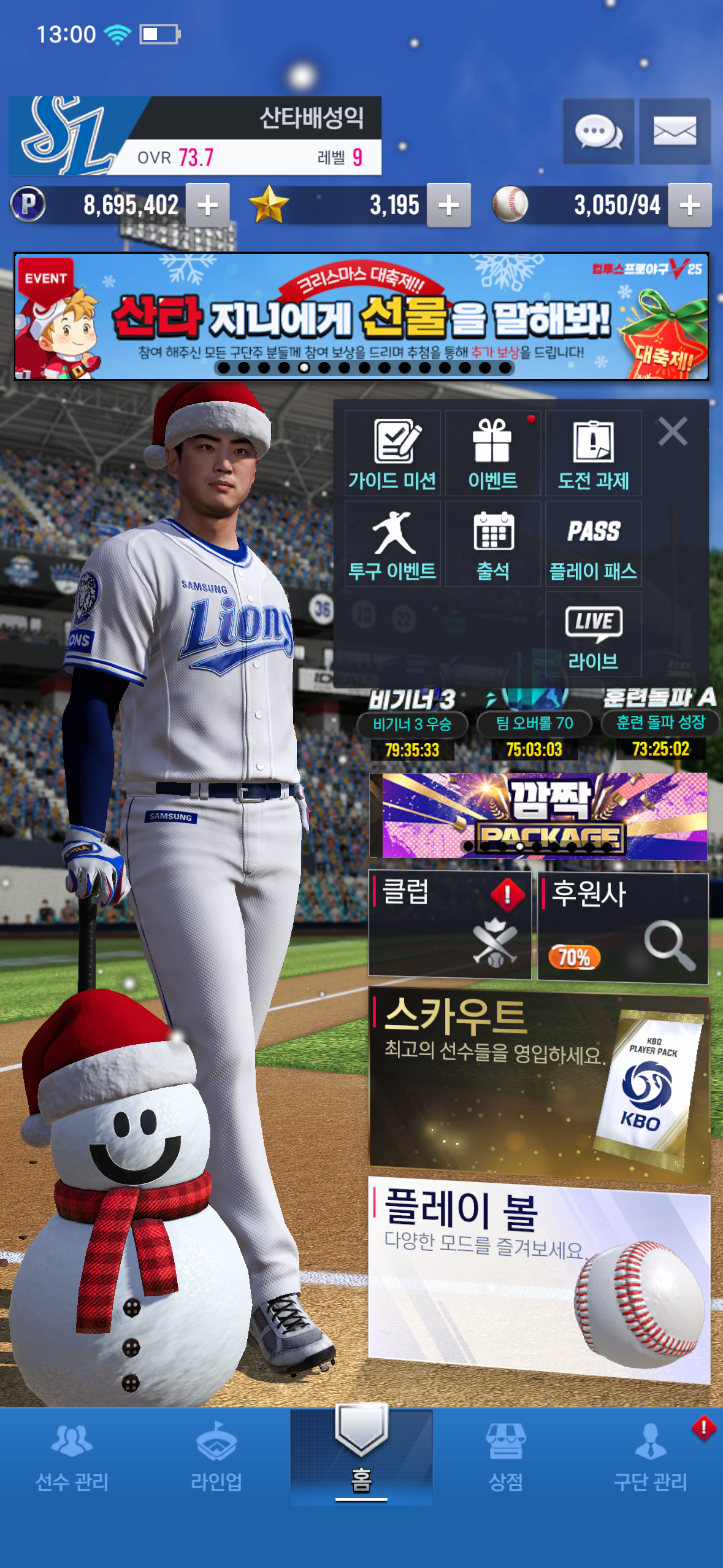
Task: Open 도전 과제 menu
Action: [593, 454]
